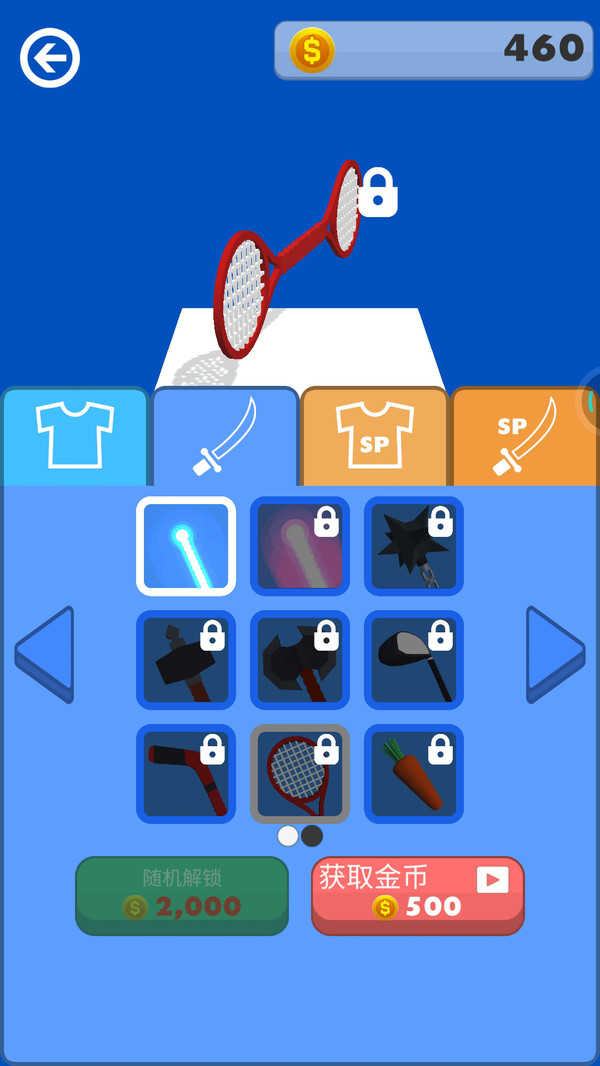Go to next weapons page arrow
This screenshot has width=600, height=1066.
pyautogui.click(x=555, y=653)
